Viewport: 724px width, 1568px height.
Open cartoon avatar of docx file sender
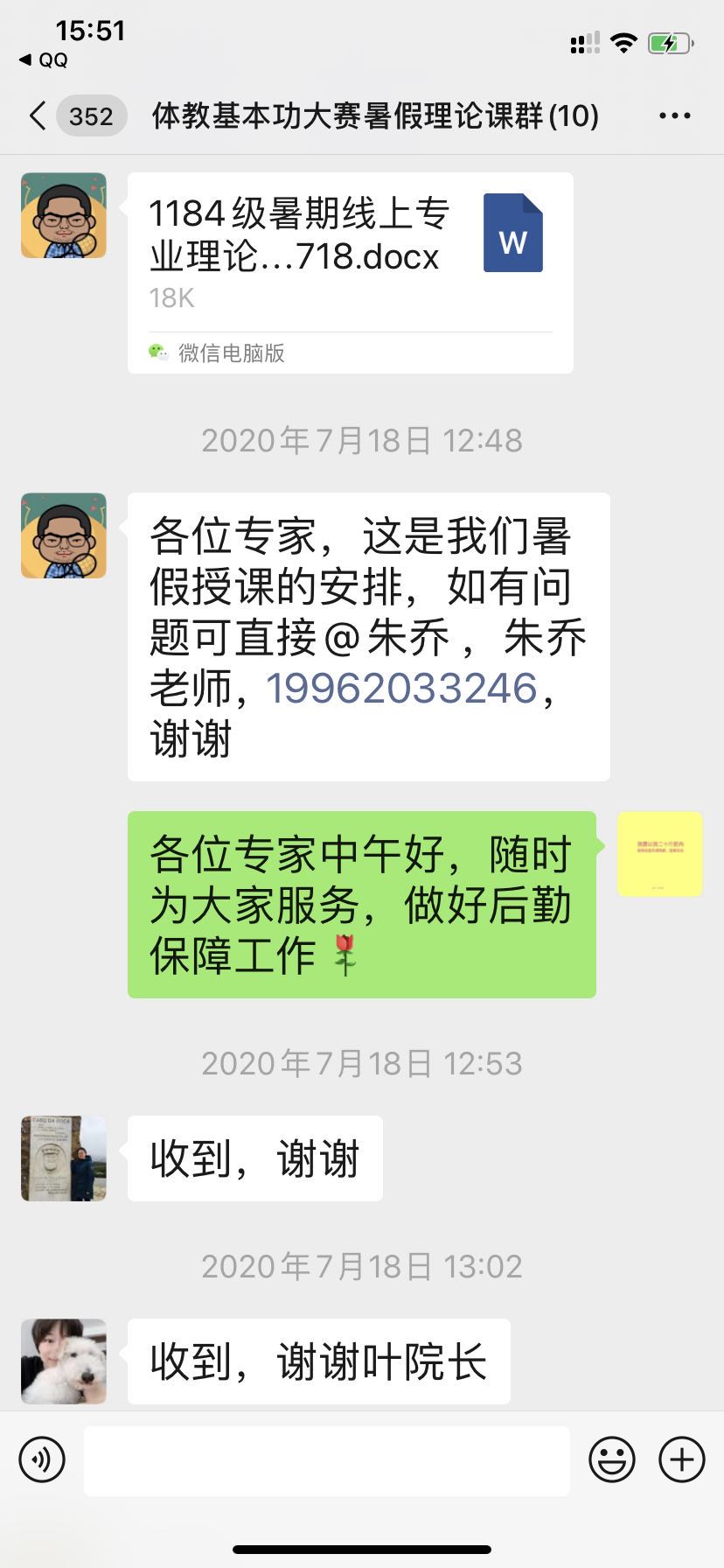64,215
